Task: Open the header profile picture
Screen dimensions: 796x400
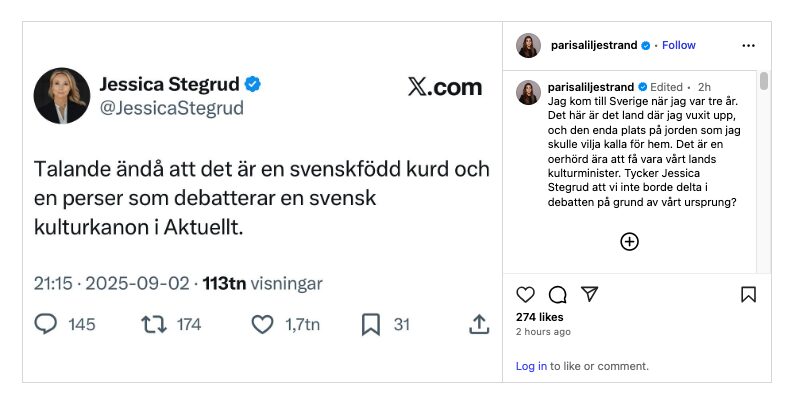Action: click(x=528, y=45)
